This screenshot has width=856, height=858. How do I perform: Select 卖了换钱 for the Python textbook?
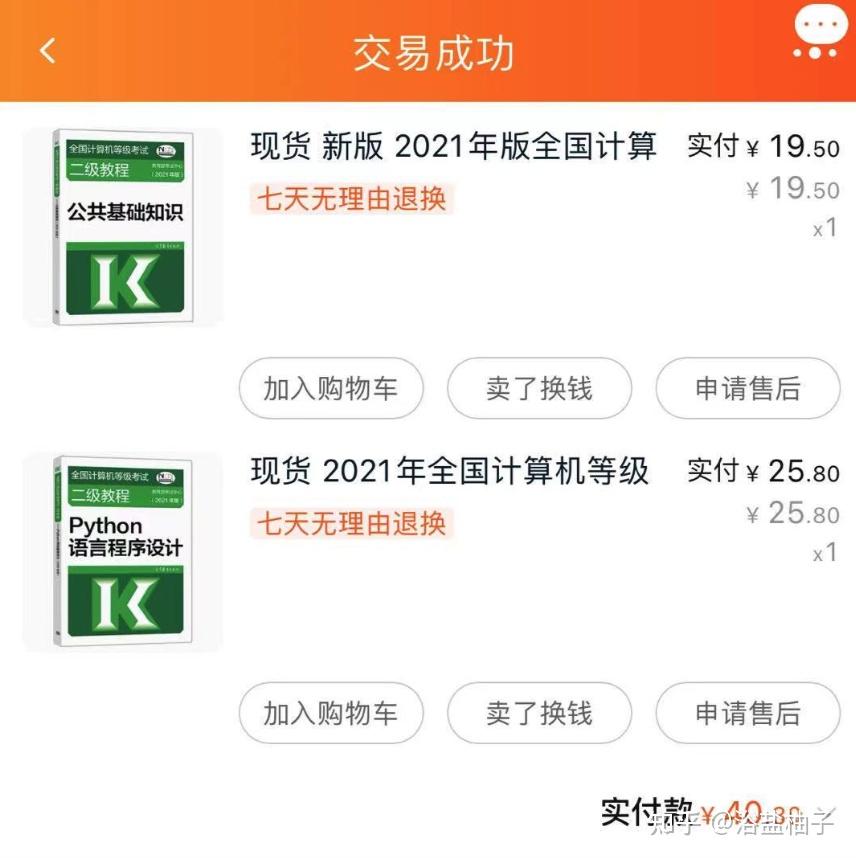coord(539,714)
